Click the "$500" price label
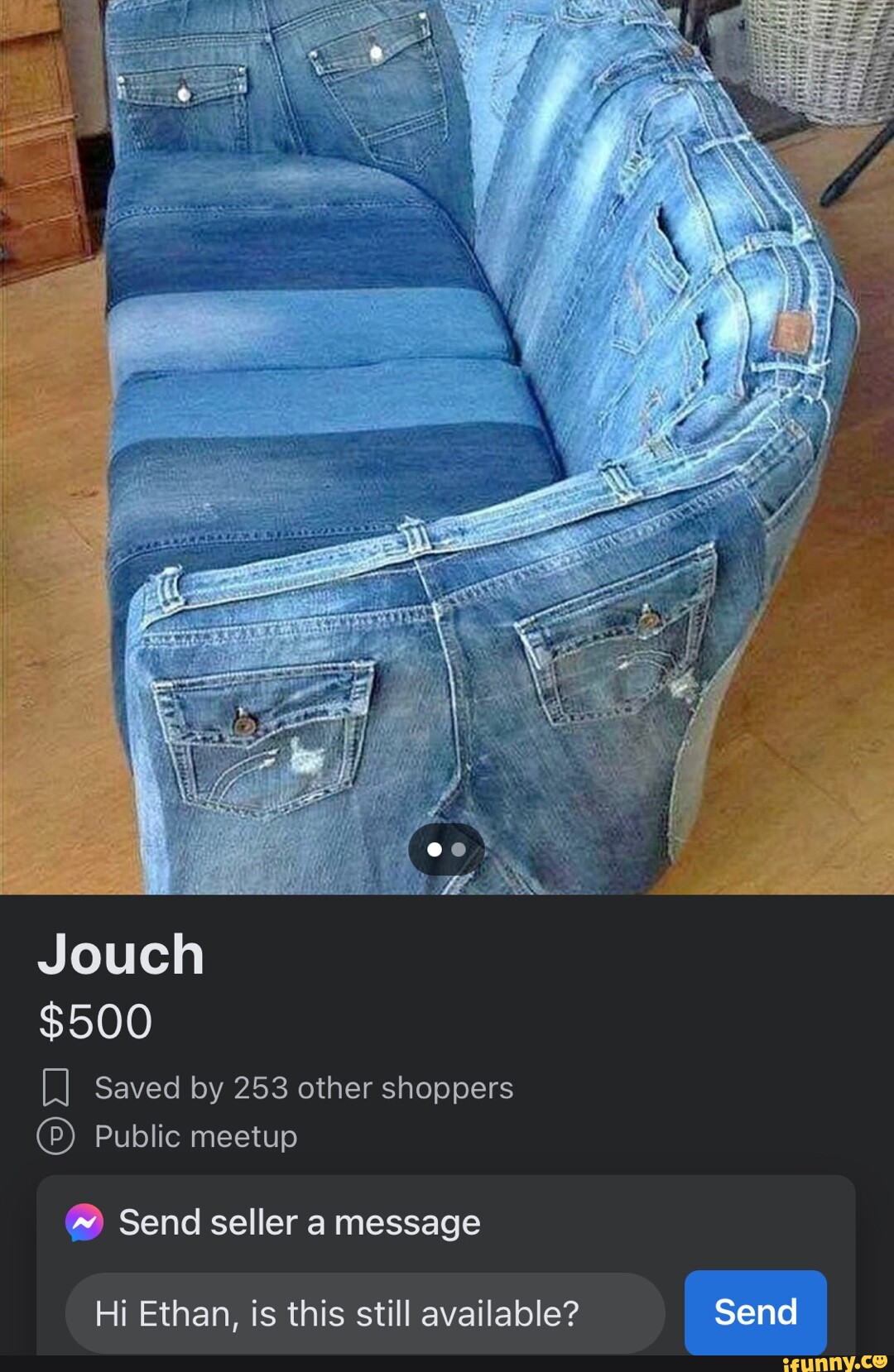Screen dimensions: 894x1372 (x=95, y=1021)
